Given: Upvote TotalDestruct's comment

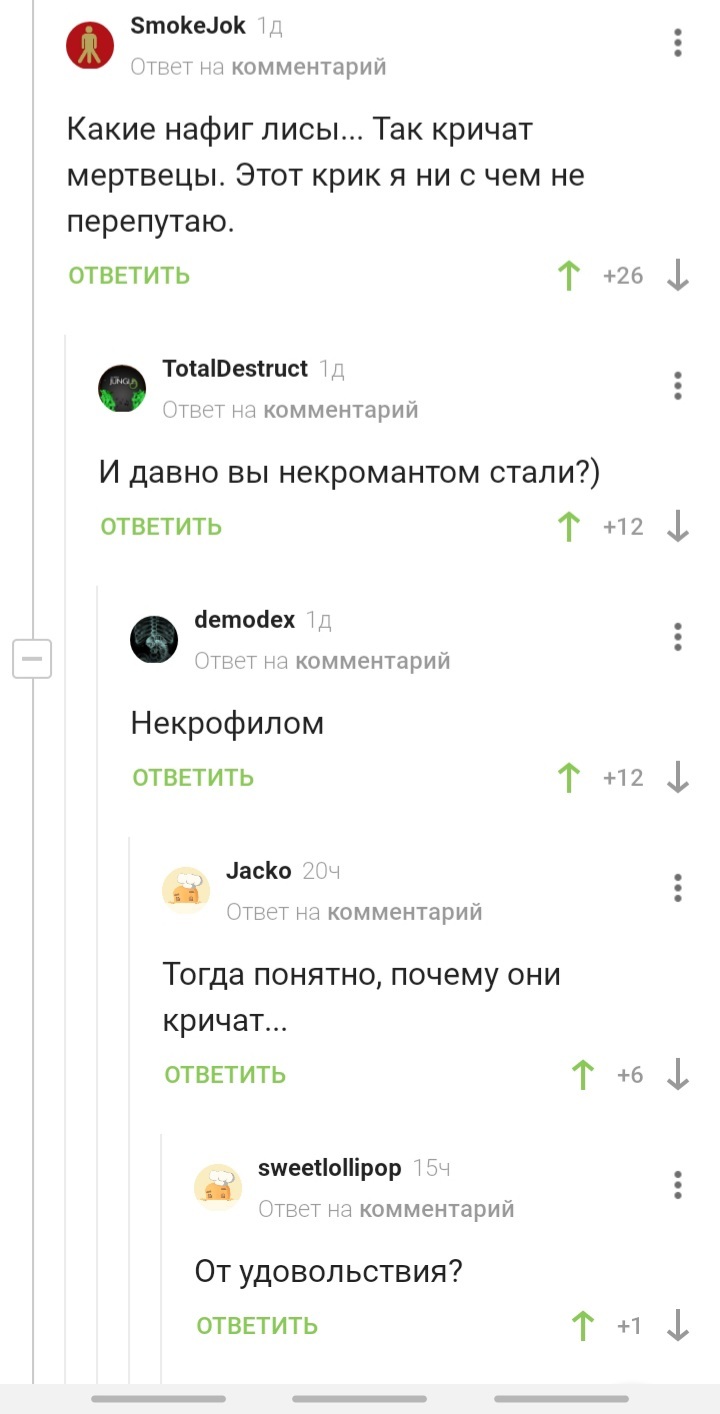Looking at the screenshot, I should tap(569, 526).
